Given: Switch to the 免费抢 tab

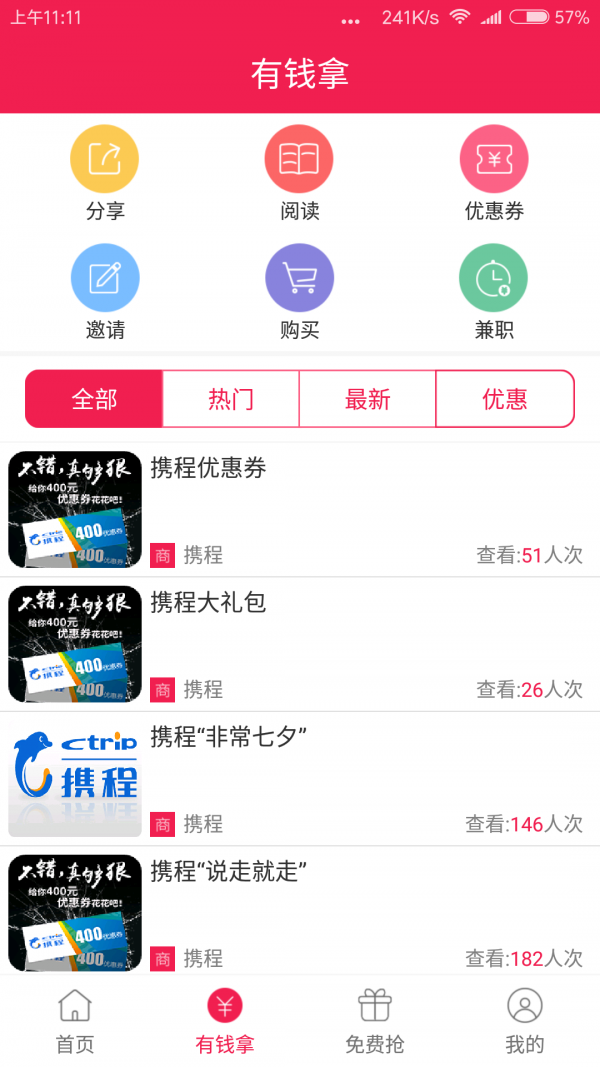Looking at the screenshot, I should point(375,1021).
